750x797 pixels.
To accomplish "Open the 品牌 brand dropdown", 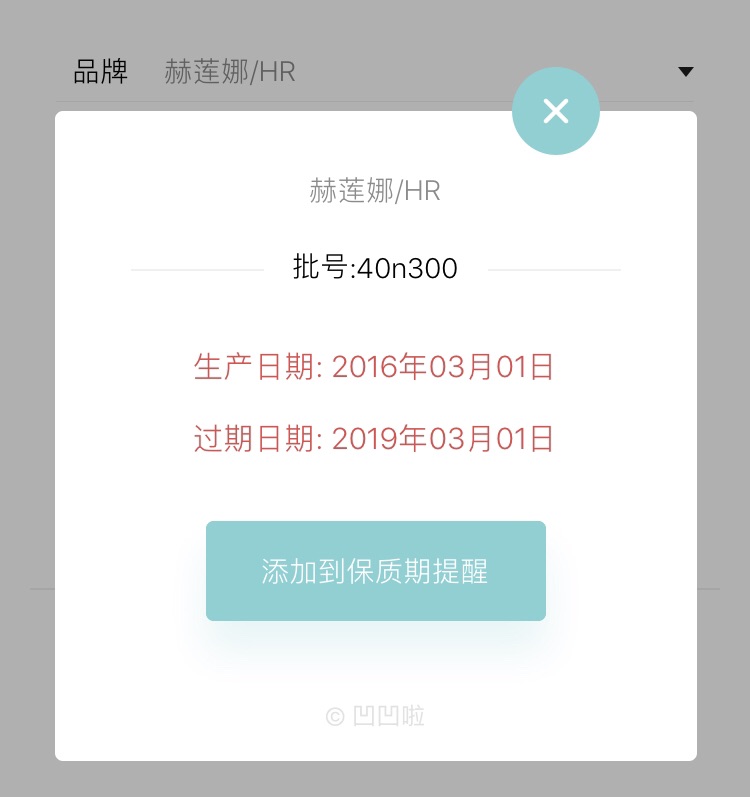I will tap(685, 72).
